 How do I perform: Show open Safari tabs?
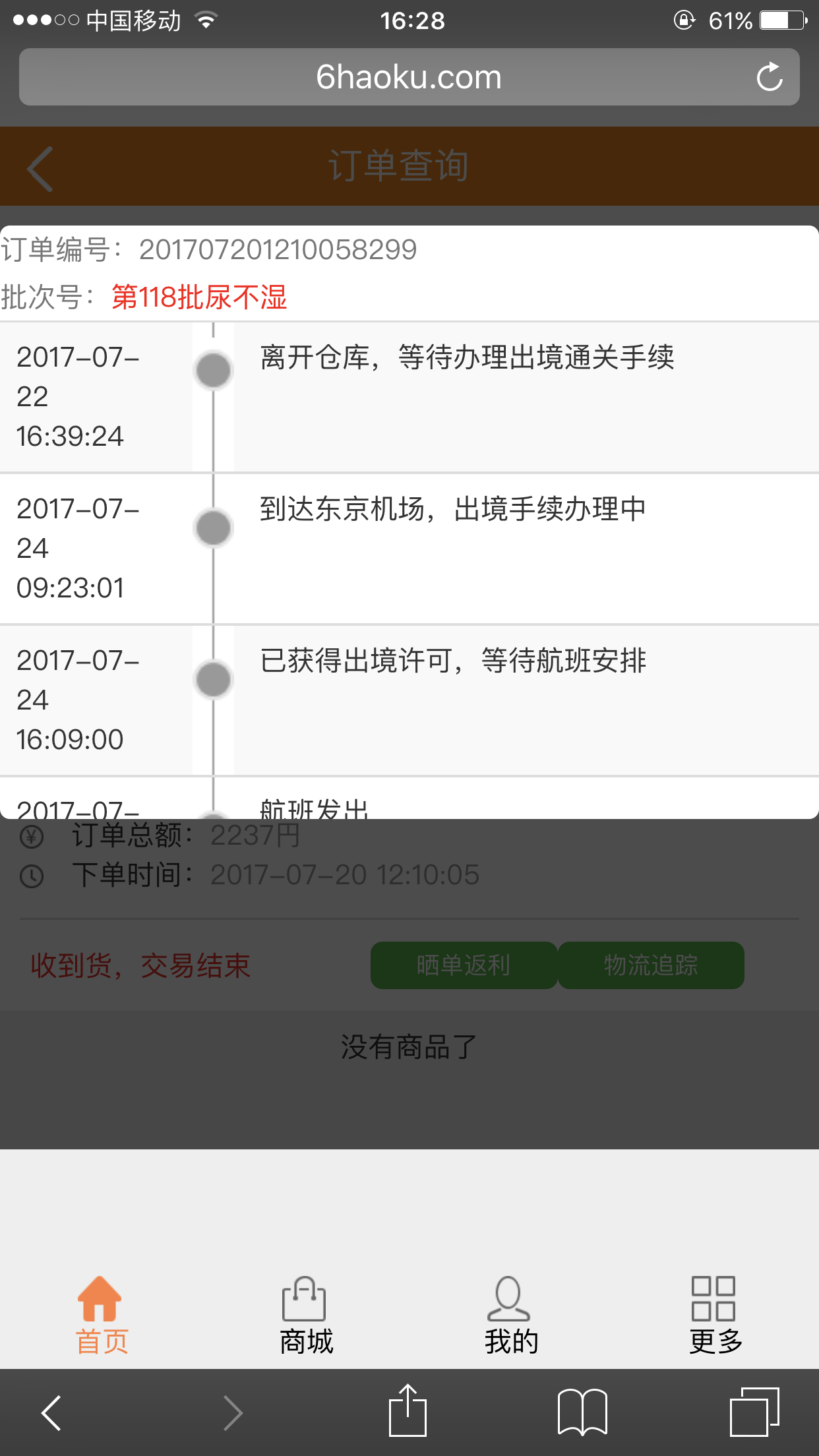[754, 1411]
